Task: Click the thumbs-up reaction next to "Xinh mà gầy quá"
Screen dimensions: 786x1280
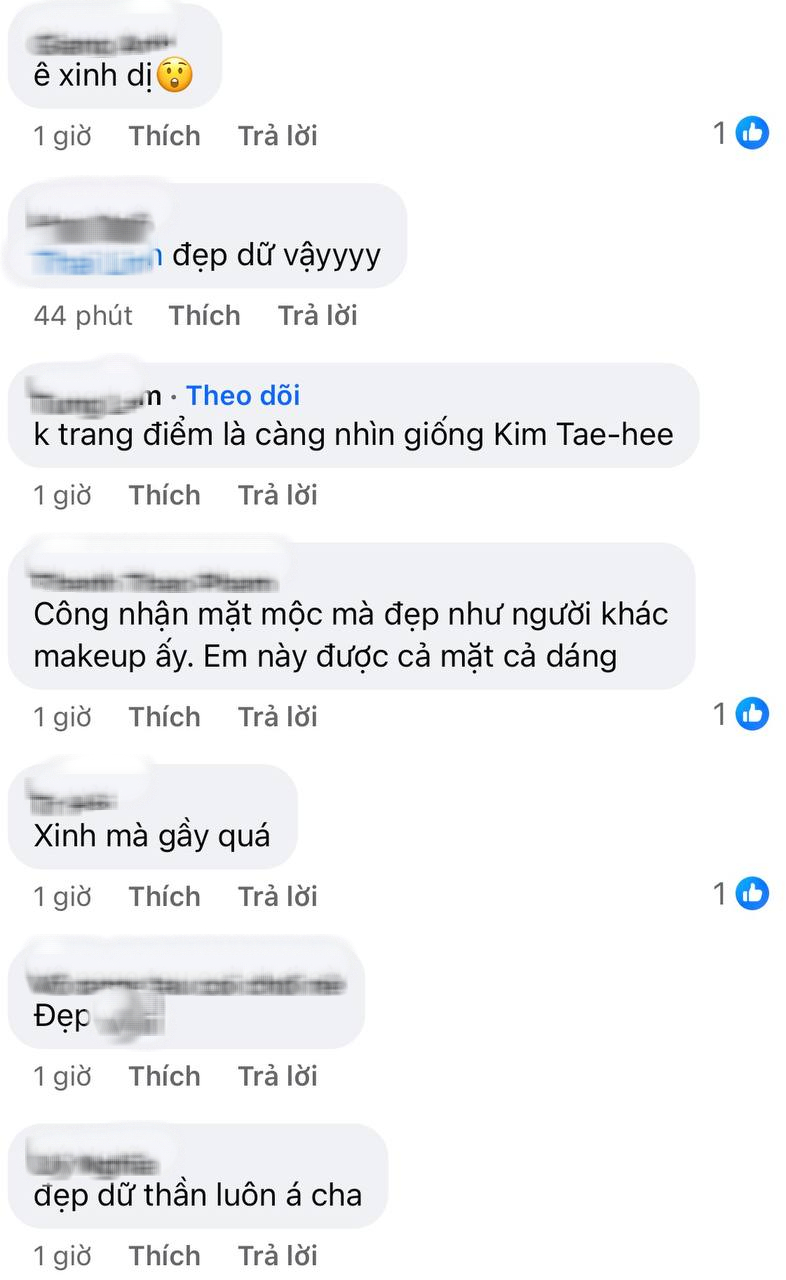Action: coord(750,895)
